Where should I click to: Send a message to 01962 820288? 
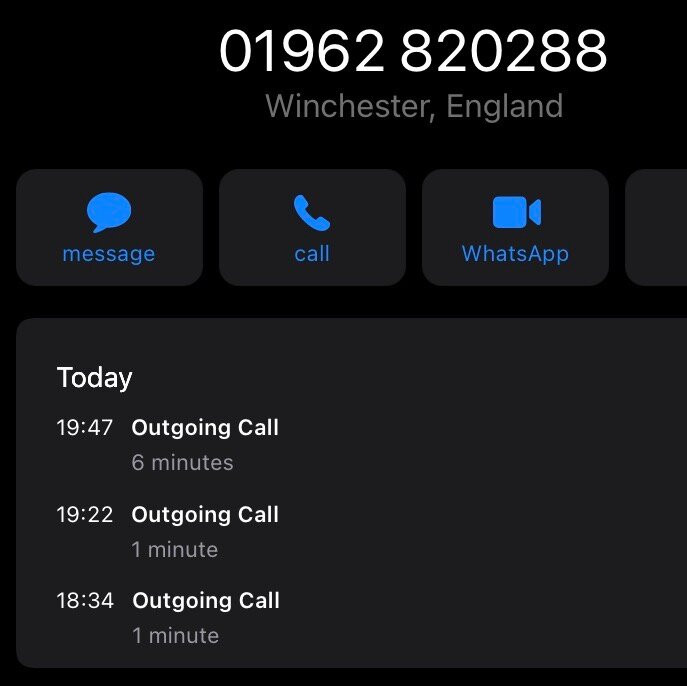point(110,227)
